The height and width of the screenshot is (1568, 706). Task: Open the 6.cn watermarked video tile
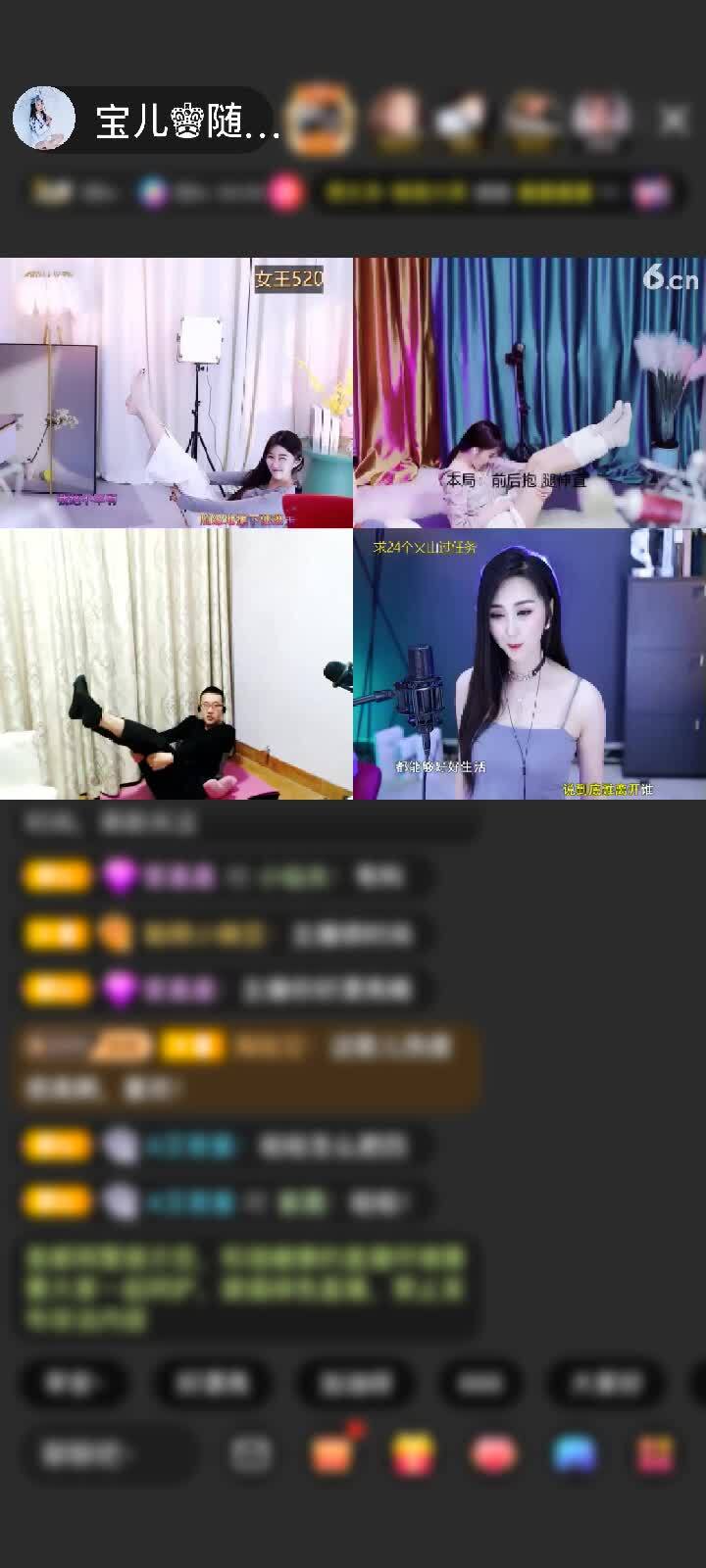pos(529,392)
